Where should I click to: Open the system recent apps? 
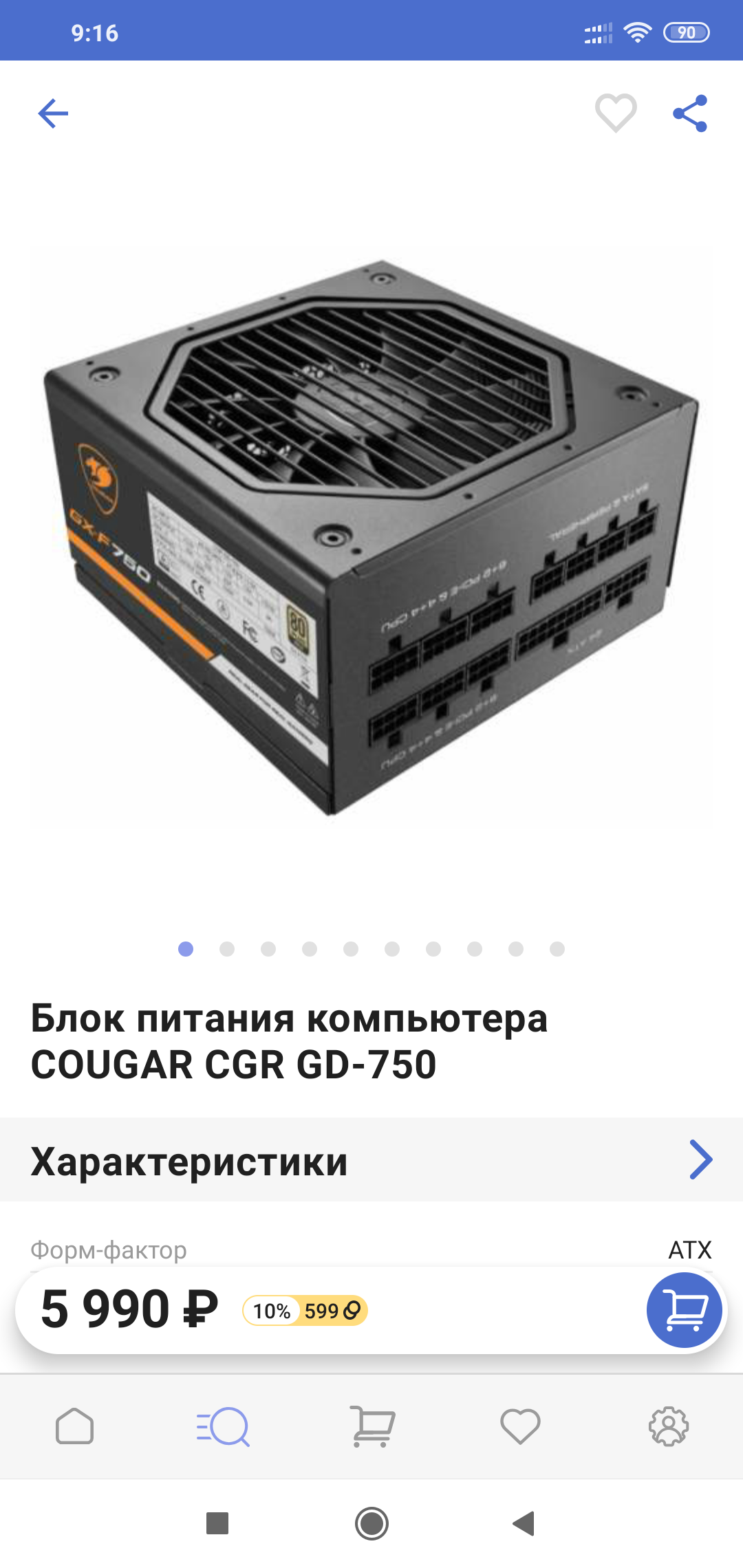217,1523
